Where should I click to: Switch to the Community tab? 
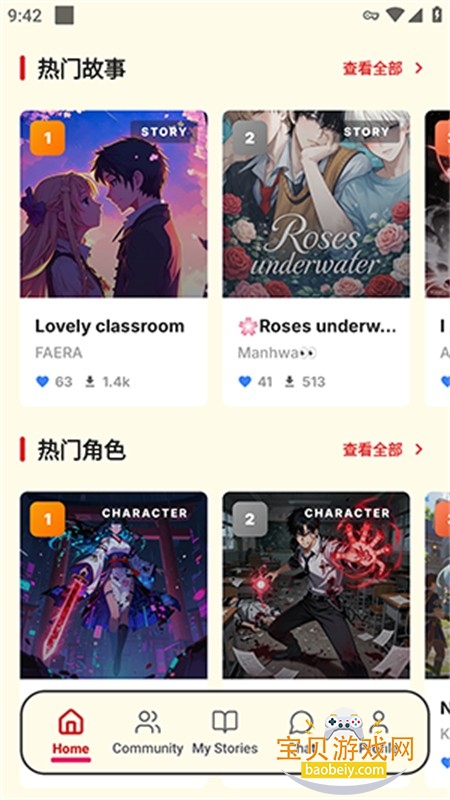click(x=147, y=733)
